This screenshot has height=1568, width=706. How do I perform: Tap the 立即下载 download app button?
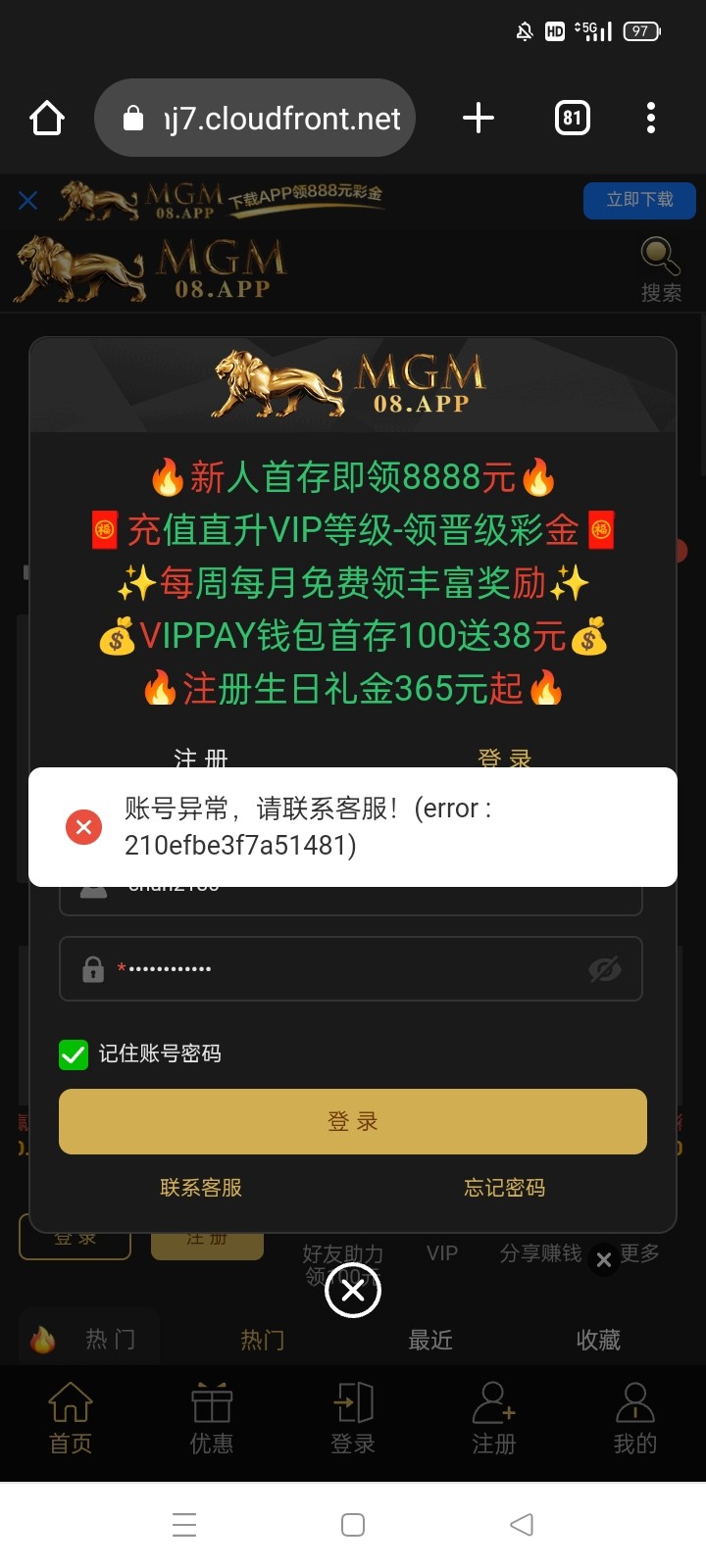pyautogui.click(x=638, y=200)
